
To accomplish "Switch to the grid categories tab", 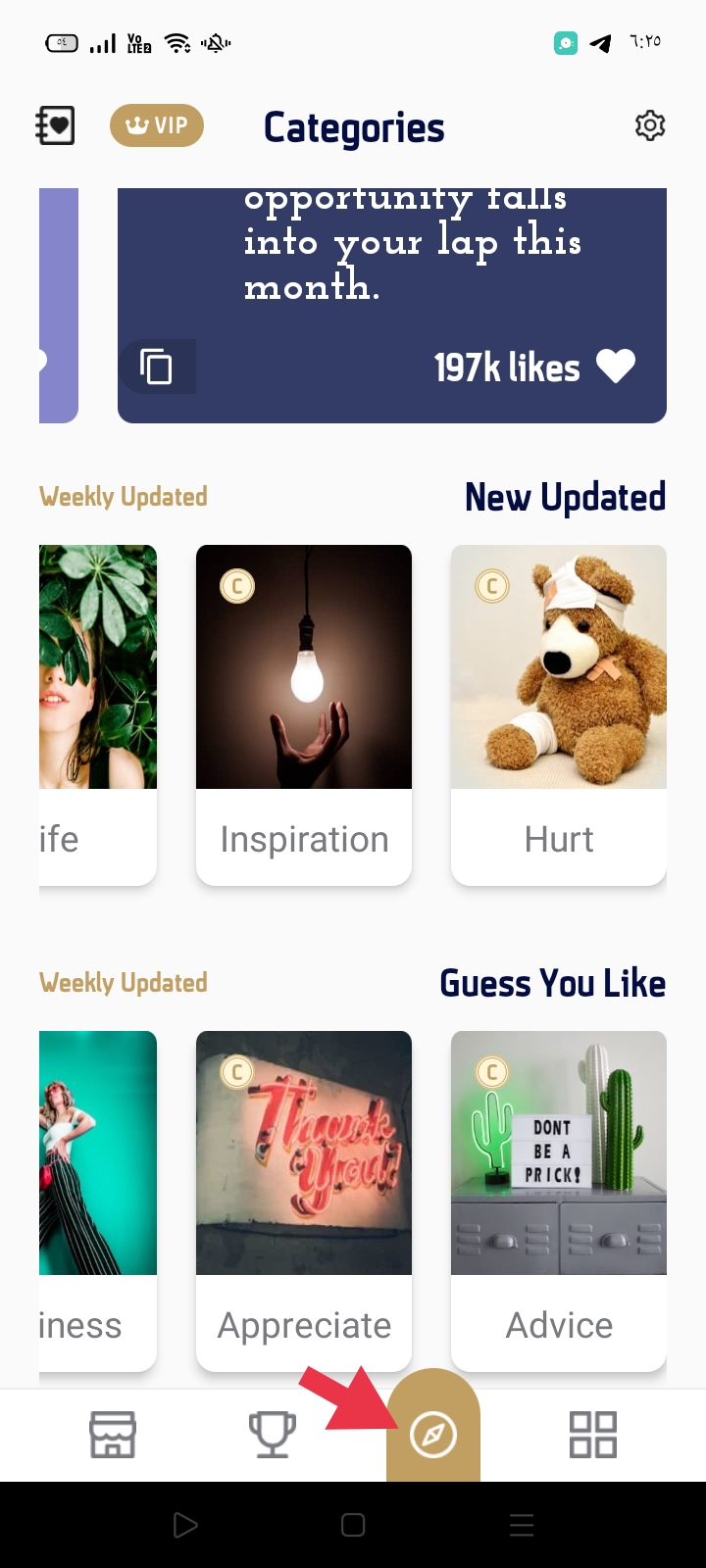I will coord(593,1435).
